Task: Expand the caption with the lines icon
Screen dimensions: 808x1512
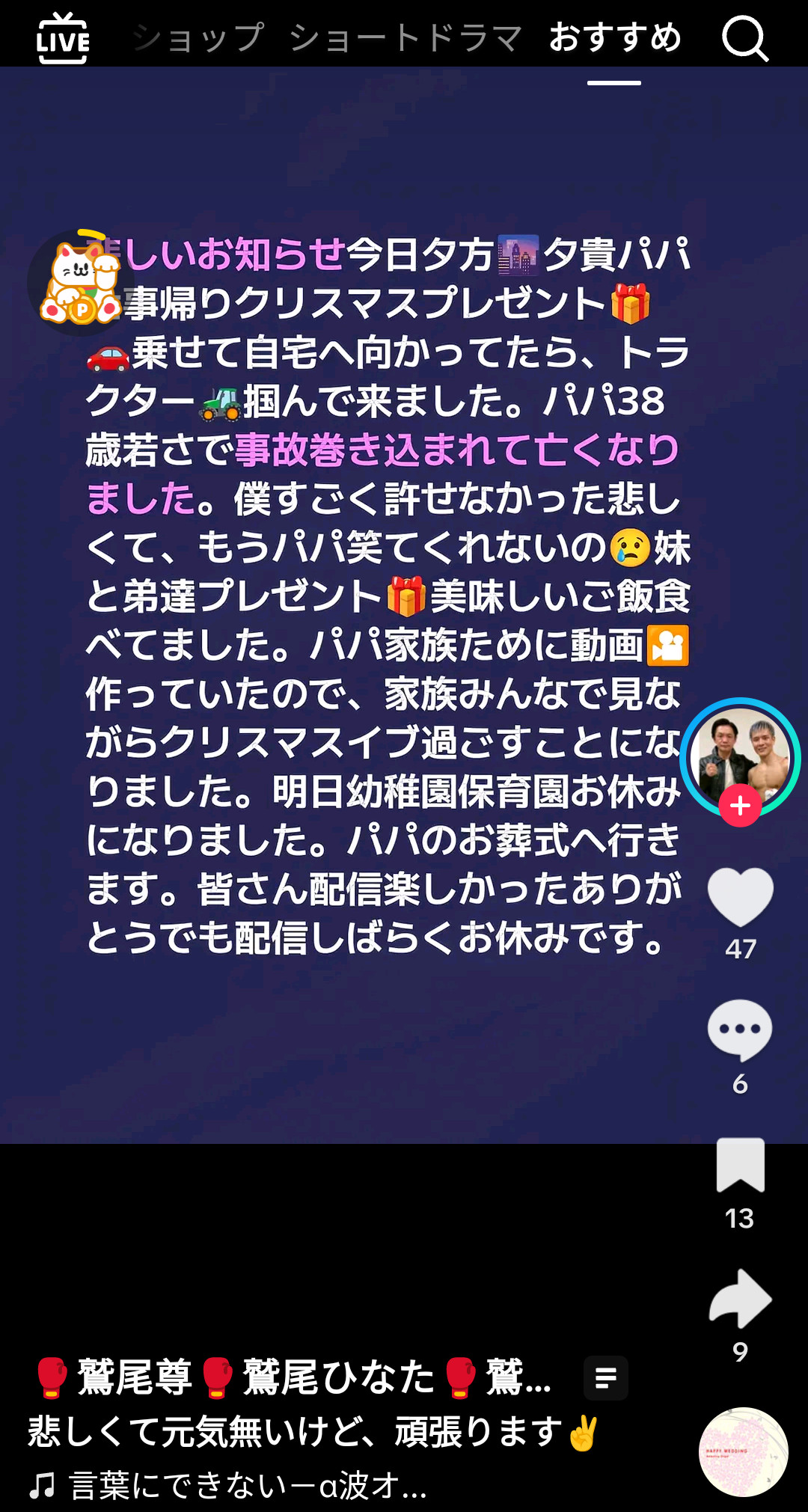Action: 605,1377
